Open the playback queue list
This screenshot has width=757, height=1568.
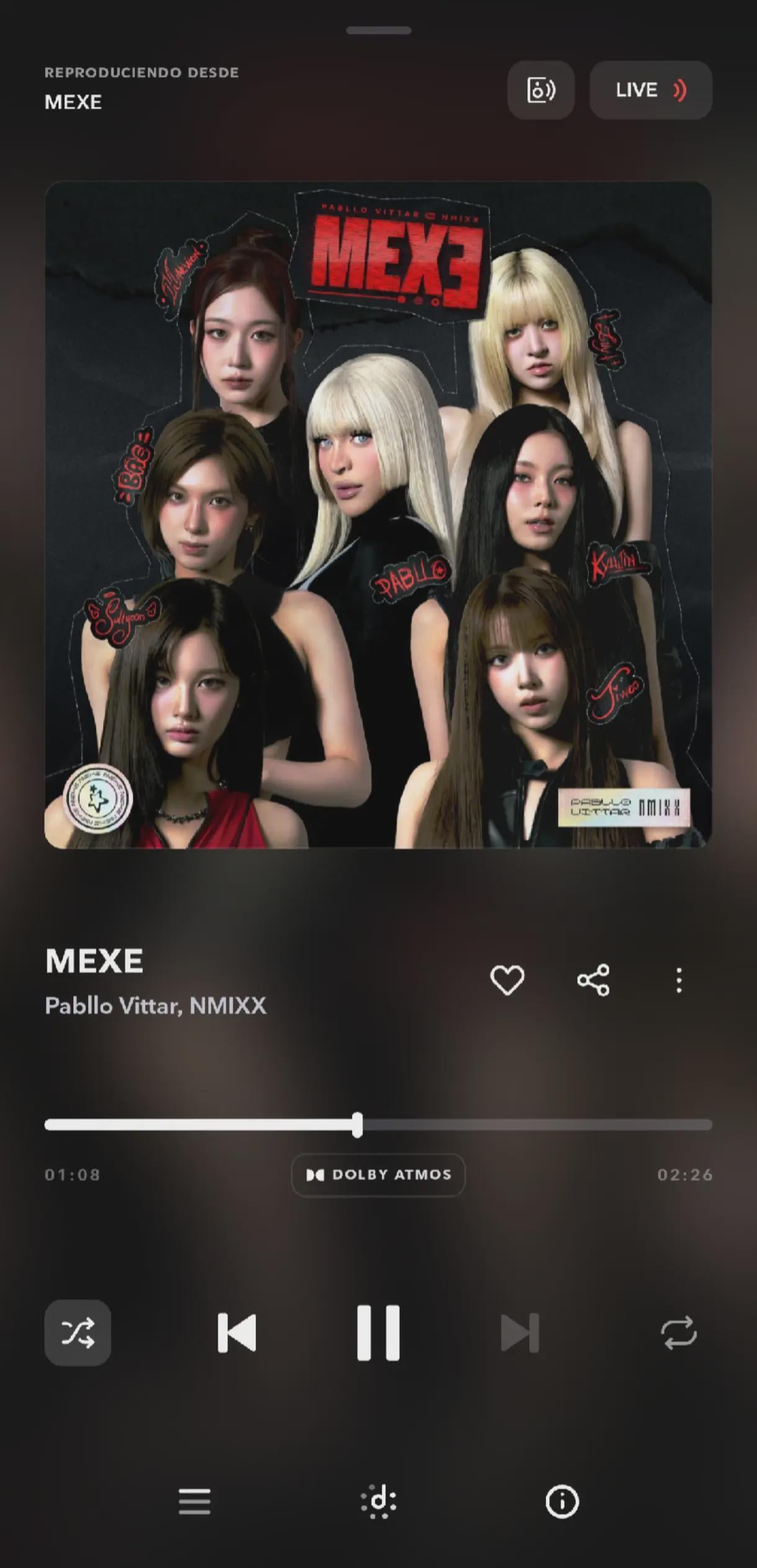tap(194, 1502)
